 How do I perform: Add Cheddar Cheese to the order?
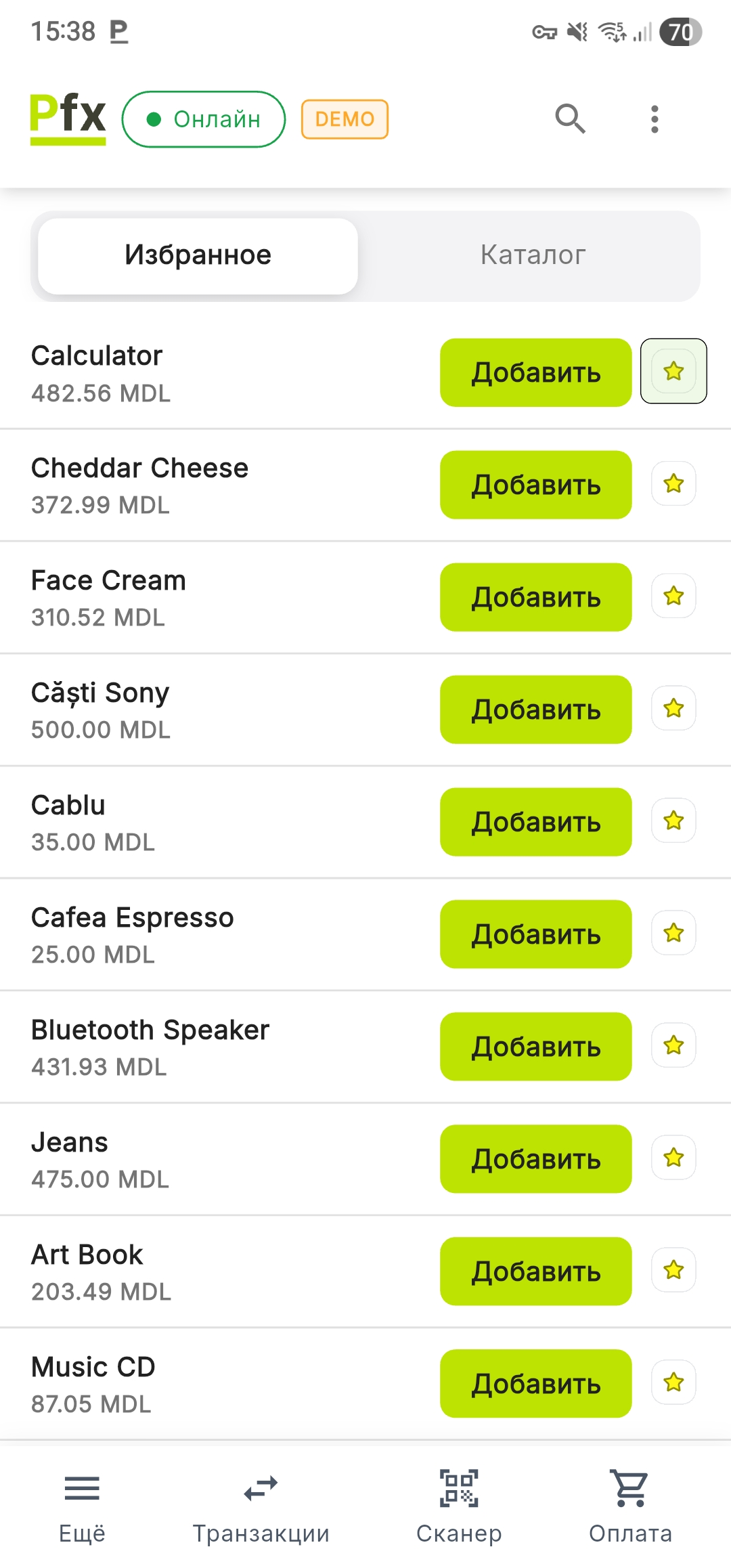(x=535, y=485)
